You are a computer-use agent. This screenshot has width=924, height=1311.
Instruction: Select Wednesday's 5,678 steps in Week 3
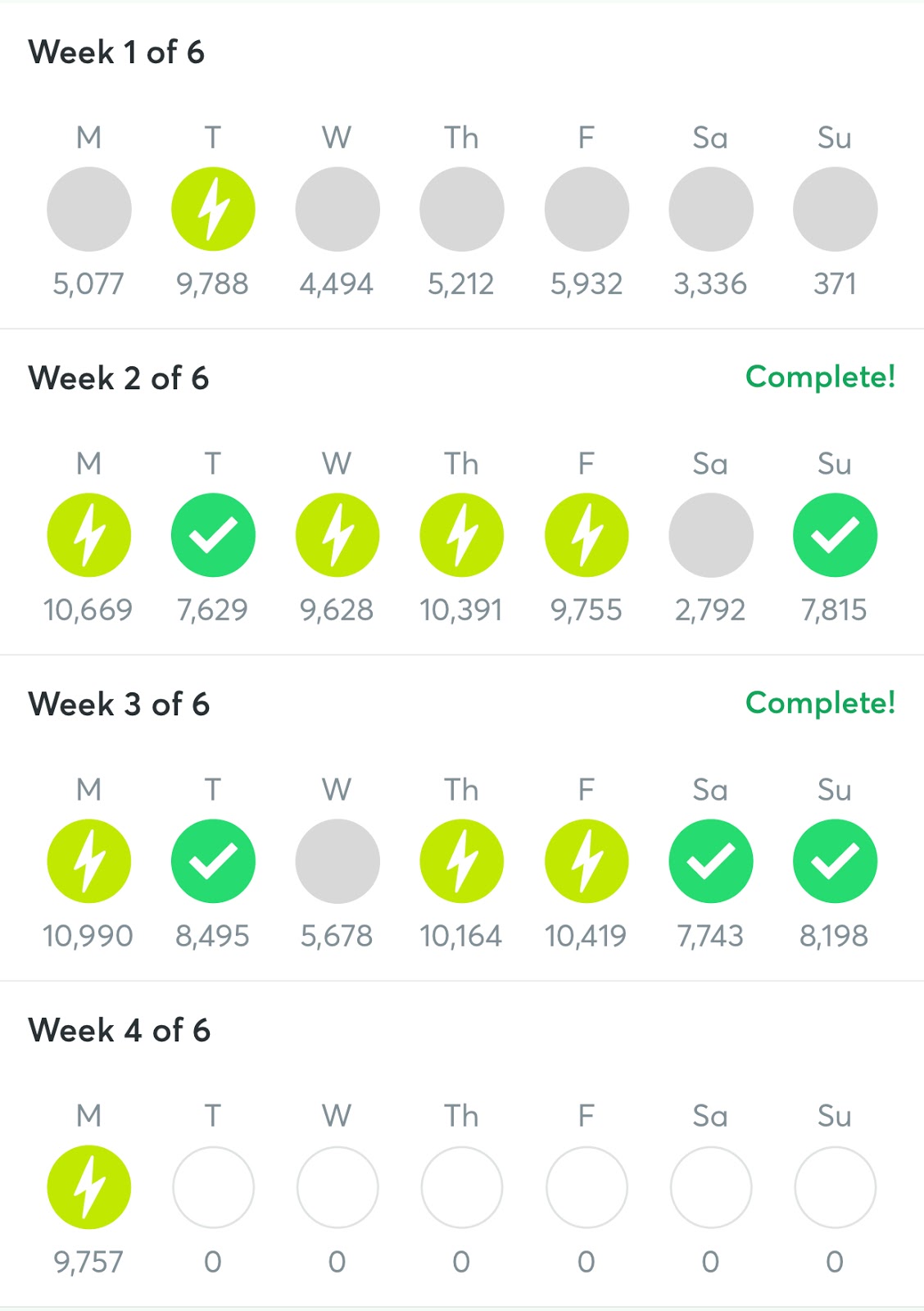point(337,861)
